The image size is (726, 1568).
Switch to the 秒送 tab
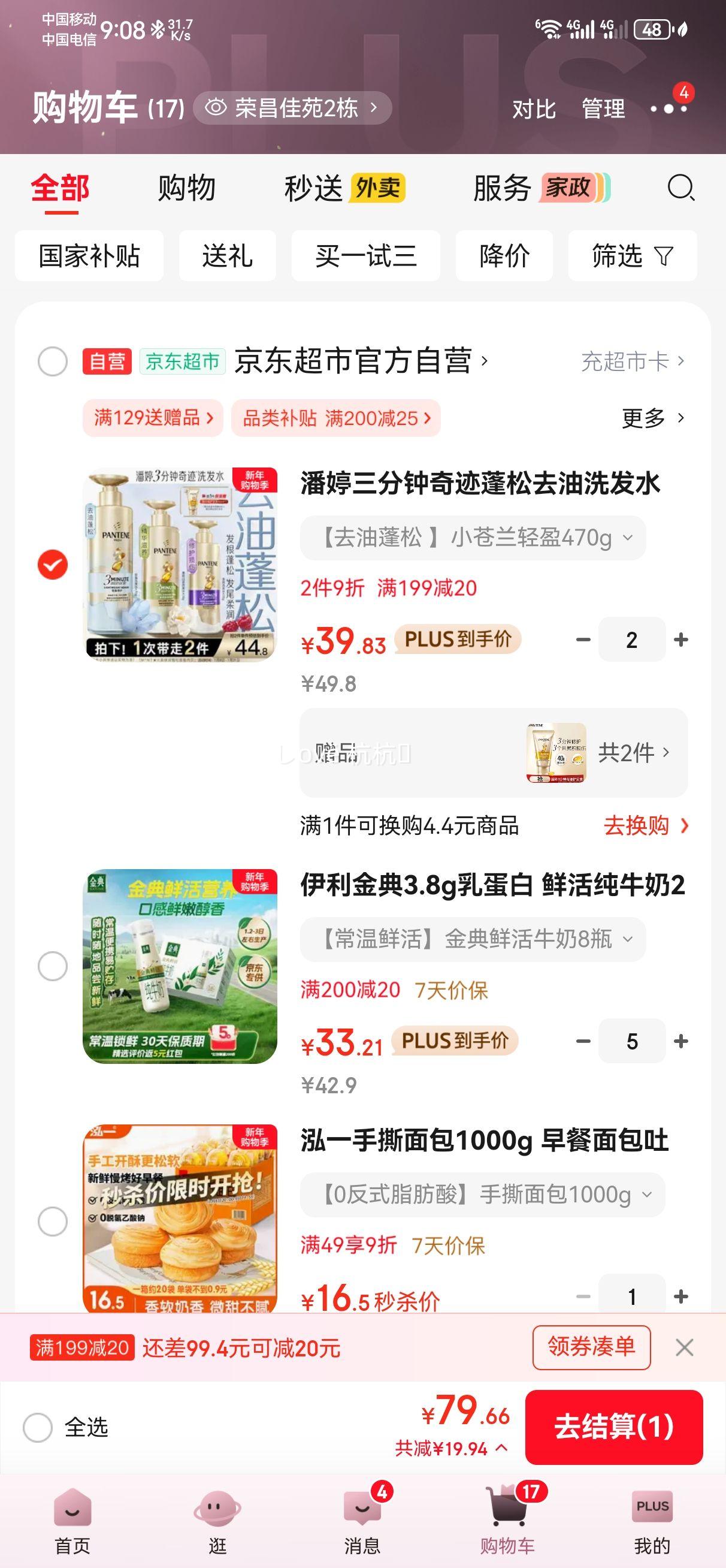pyautogui.click(x=314, y=189)
